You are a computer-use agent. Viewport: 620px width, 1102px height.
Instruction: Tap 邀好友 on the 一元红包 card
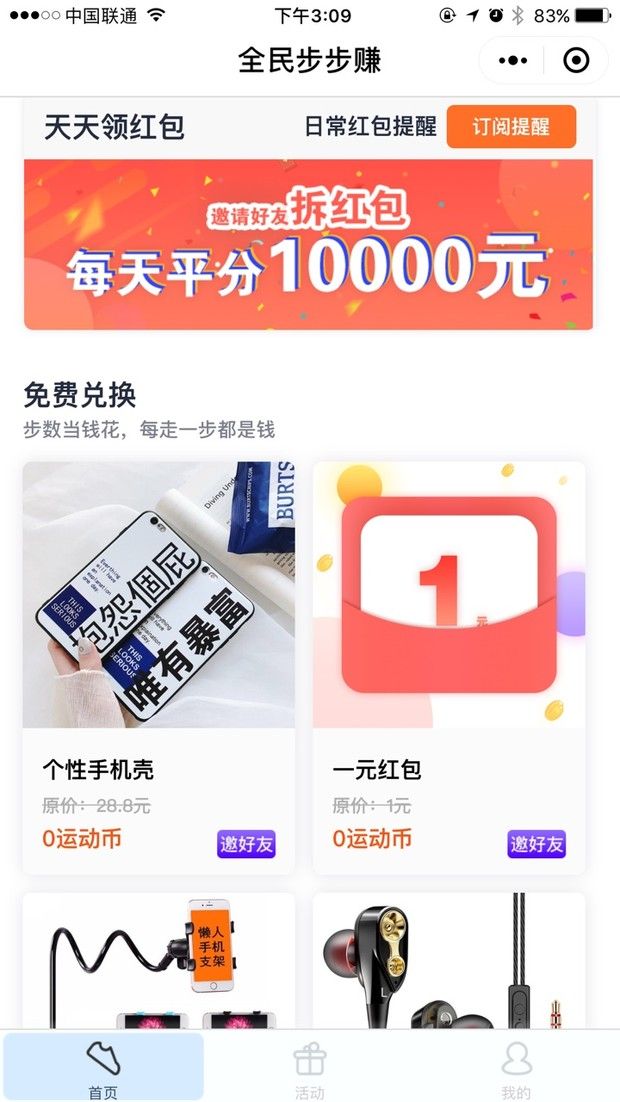tap(535, 843)
